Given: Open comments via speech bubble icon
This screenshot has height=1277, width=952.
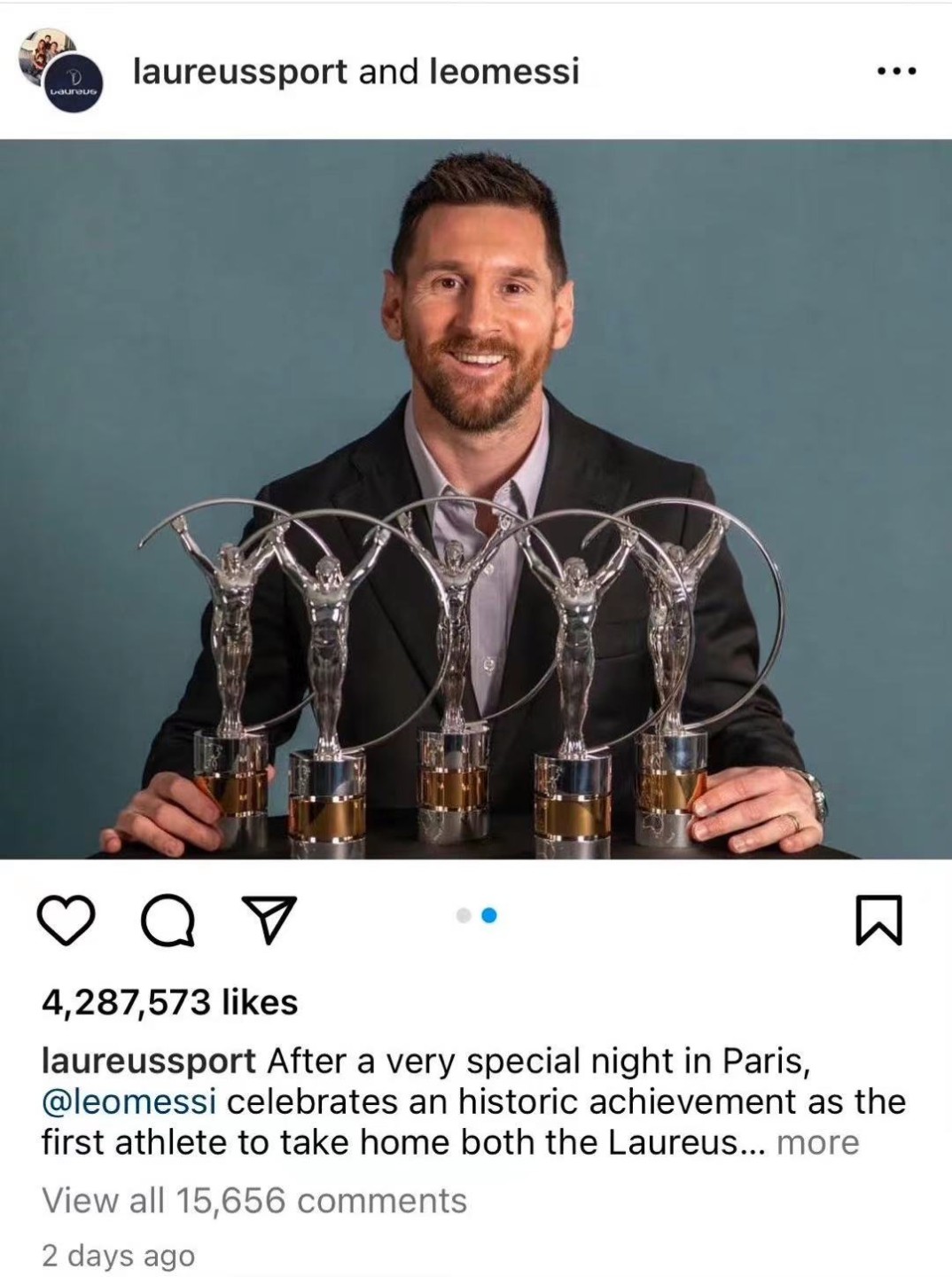Looking at the screenshot, I should 168,921.
